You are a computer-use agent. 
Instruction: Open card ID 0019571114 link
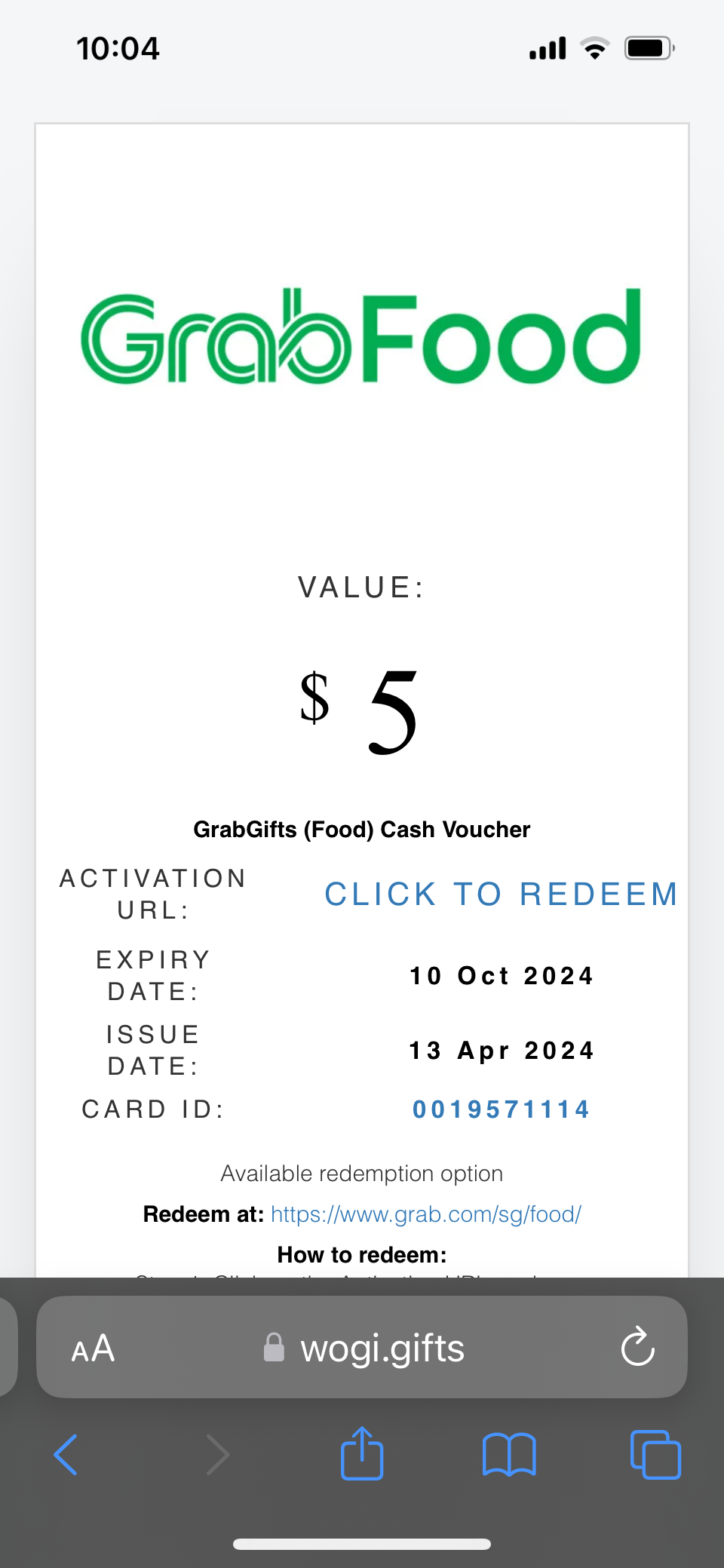point(501,1109)
